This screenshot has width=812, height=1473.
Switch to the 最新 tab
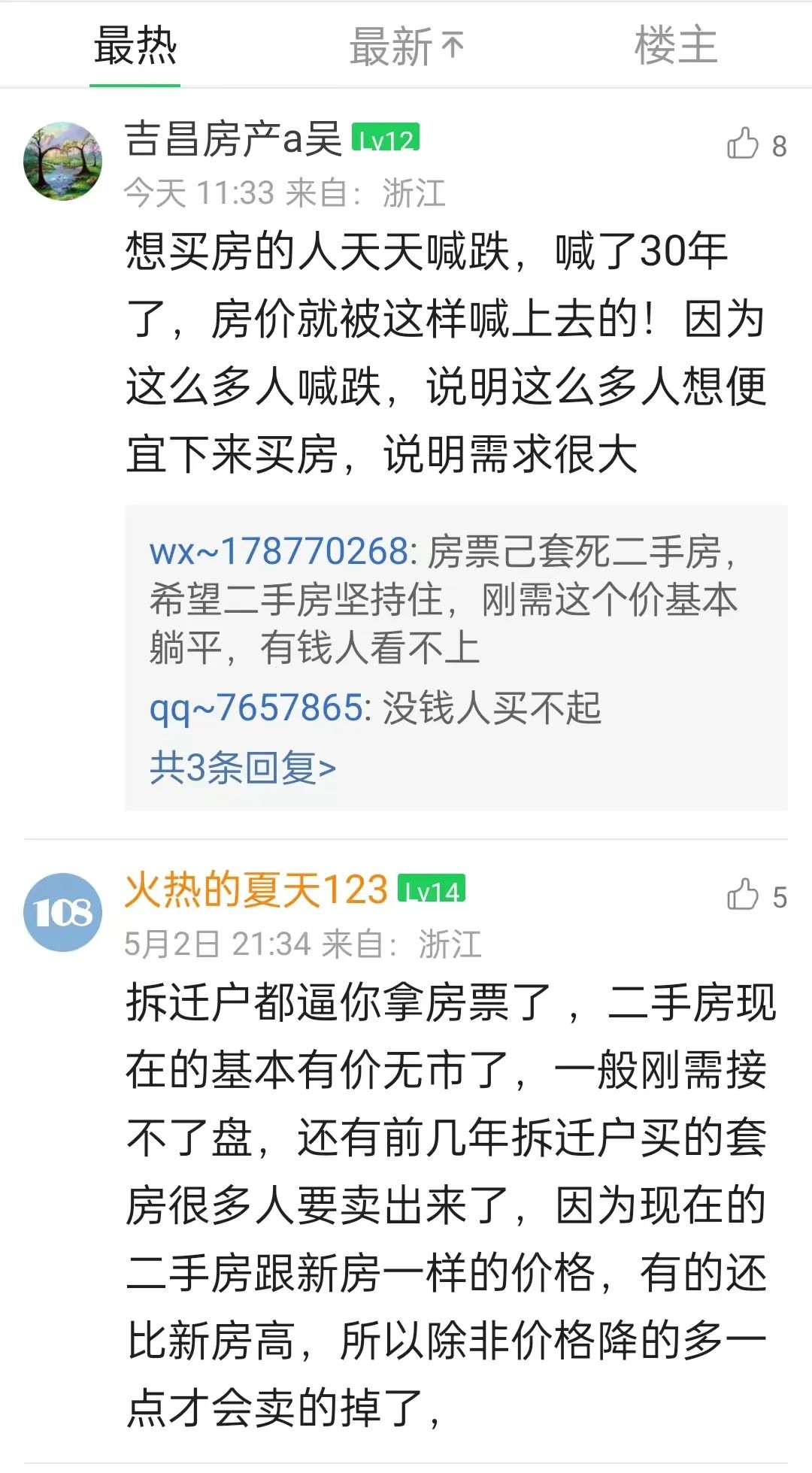(406, 47)
